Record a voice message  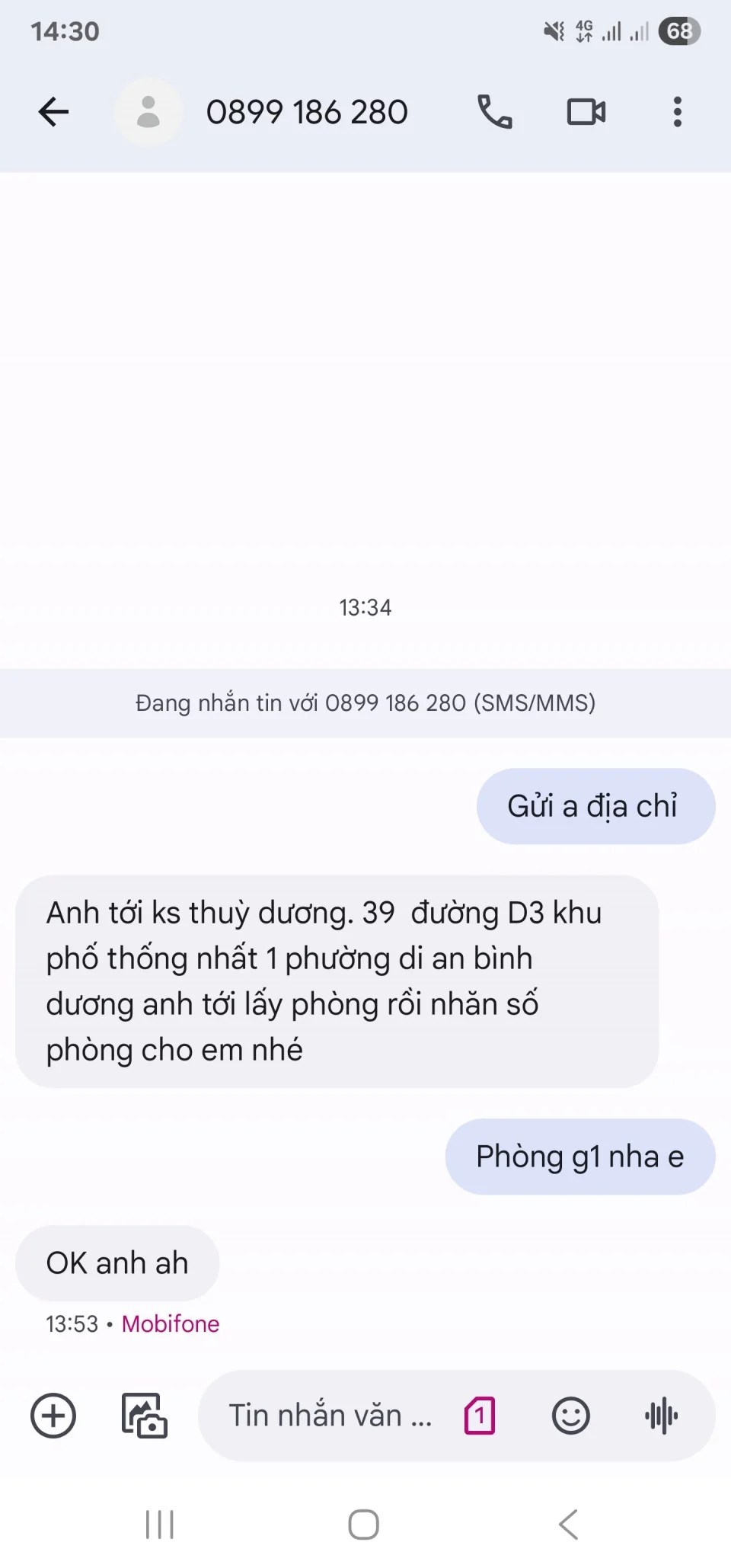tap(661, 1416)
